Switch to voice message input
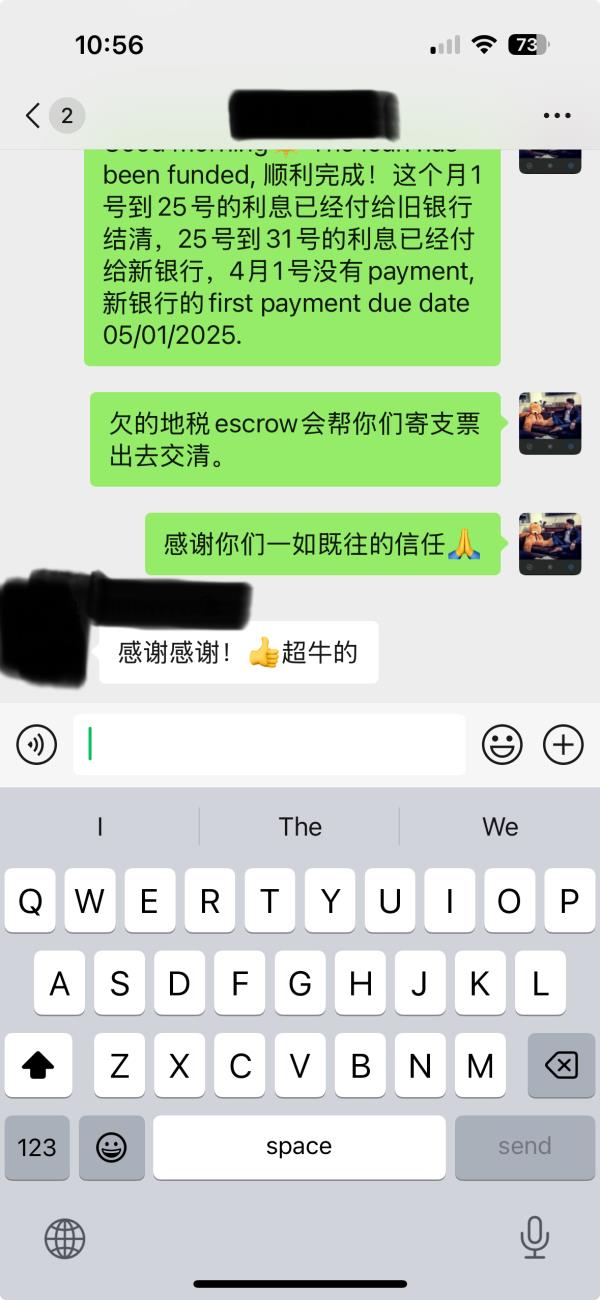 tap(37, 744)
